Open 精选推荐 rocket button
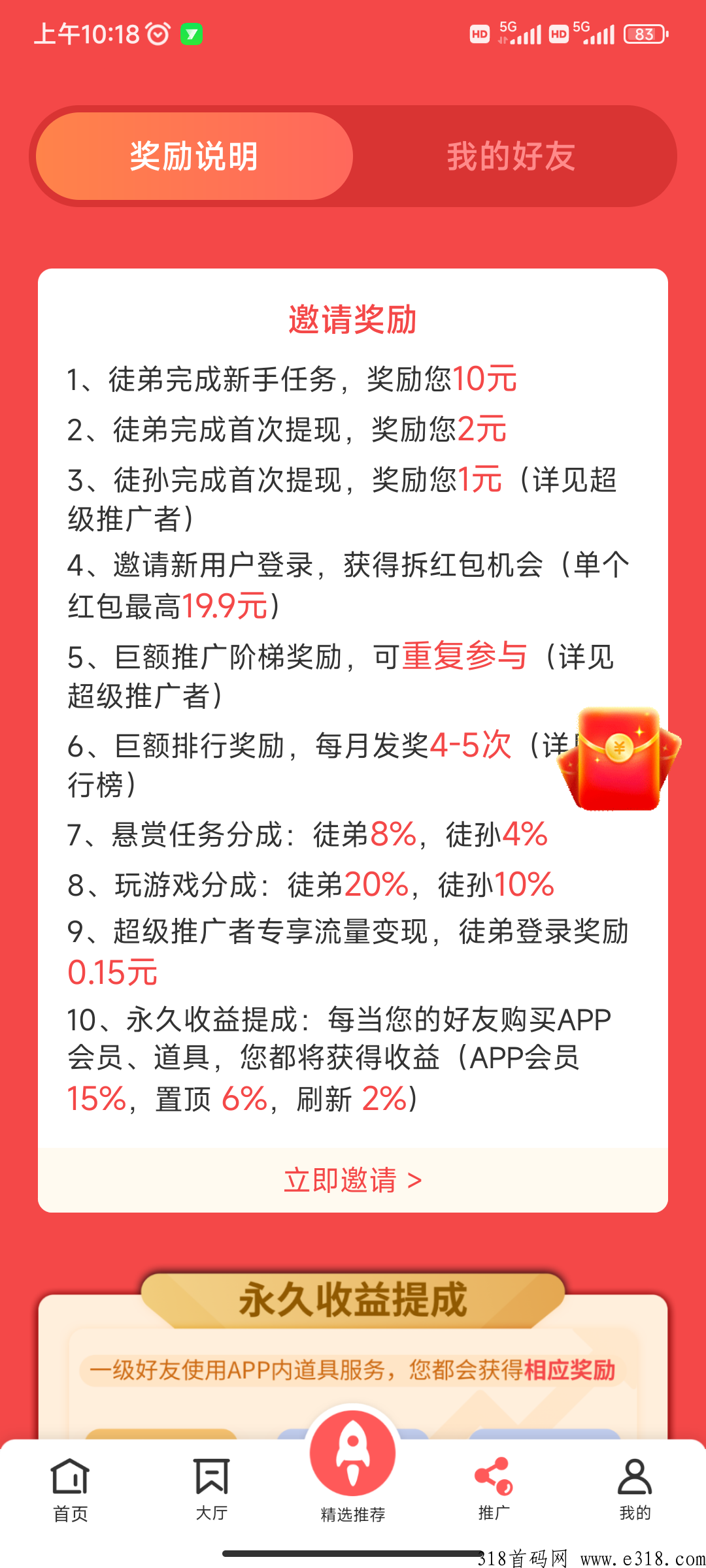Viewport: 706px width, 1568px height. [x=353, y=1460]
